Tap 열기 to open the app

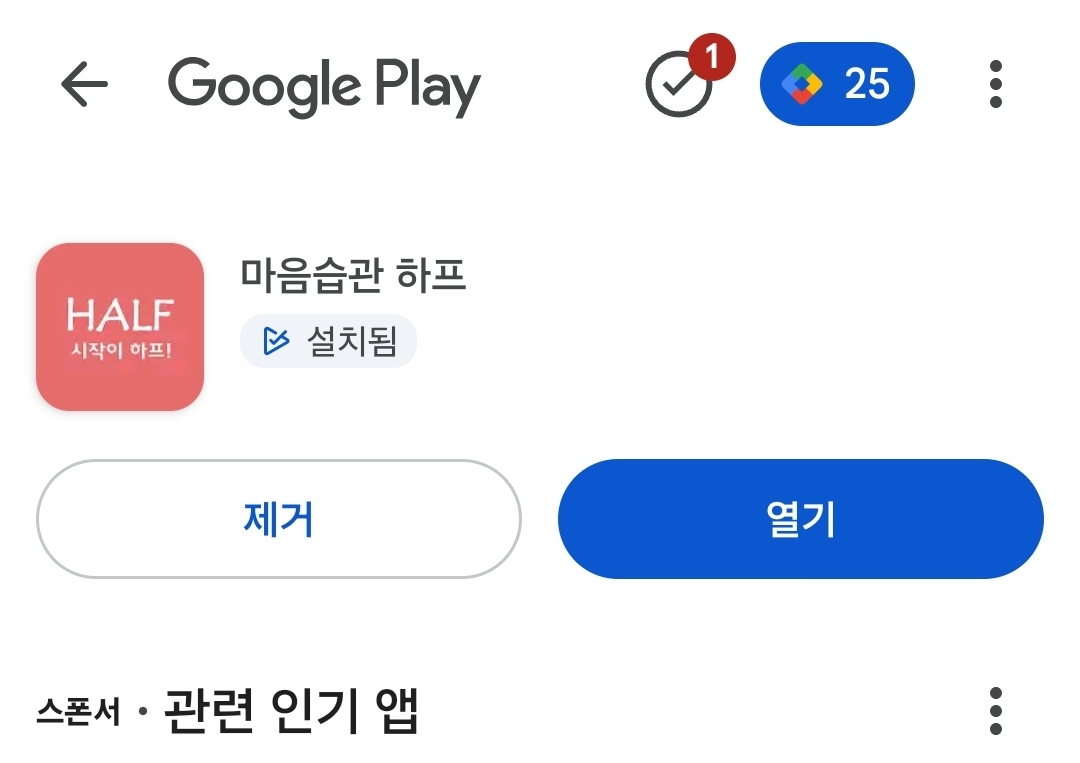pyautogui.click(x=800, y=519)
